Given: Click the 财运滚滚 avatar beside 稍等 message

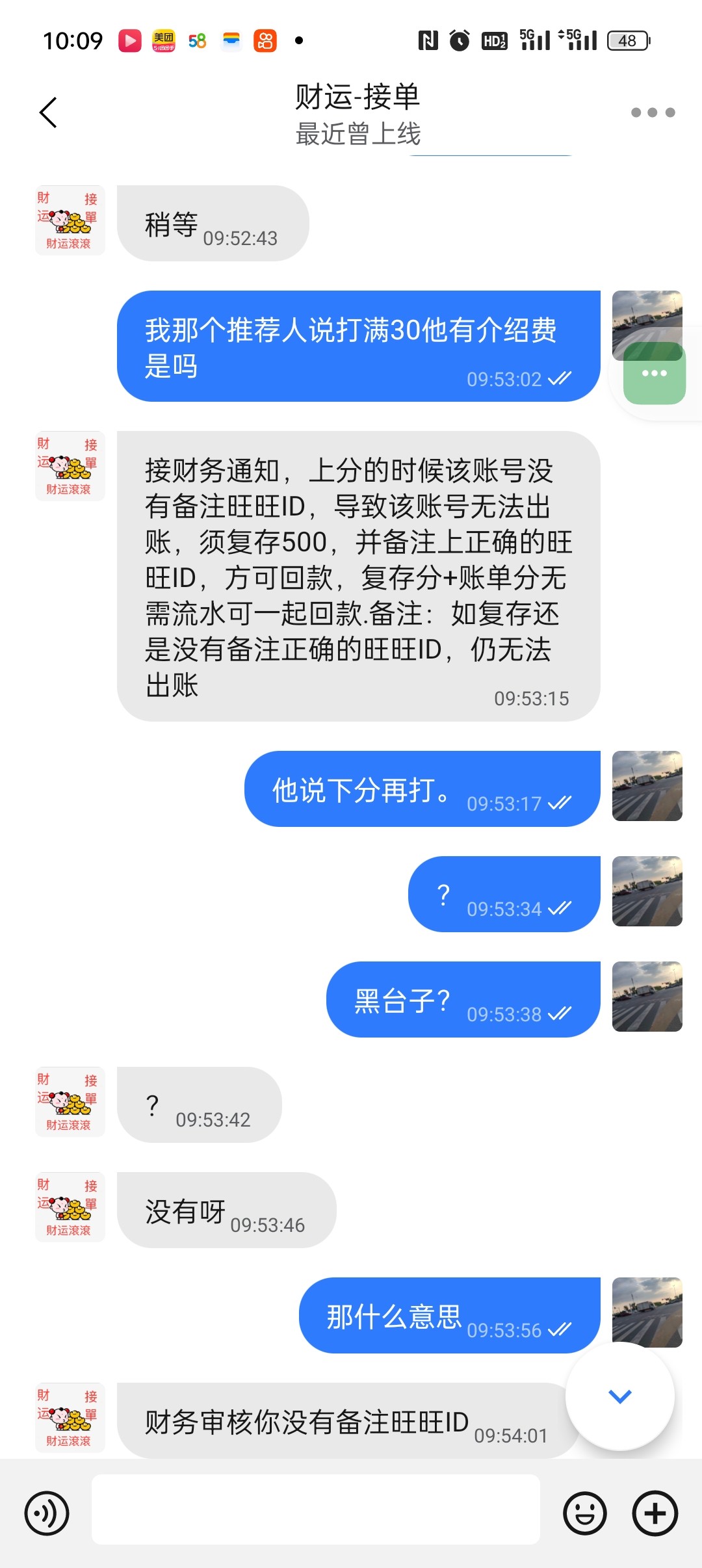Looking at the screenshot, I should pyautogui.click(x=69, y=221).
